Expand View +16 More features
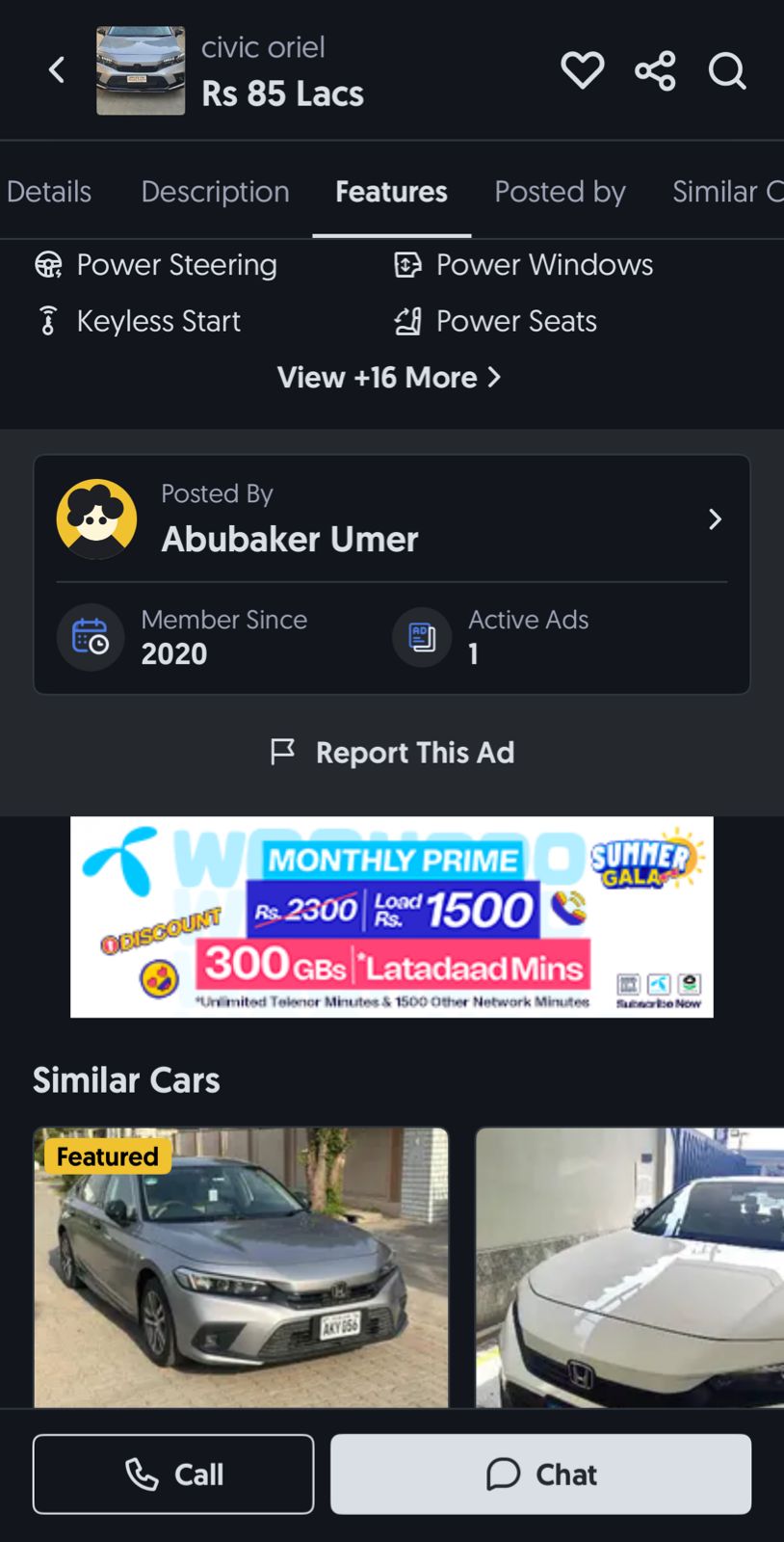Image resolution: width=784 pixels, height=1542 pixels. pyautogui.click(x=389, y=377)
